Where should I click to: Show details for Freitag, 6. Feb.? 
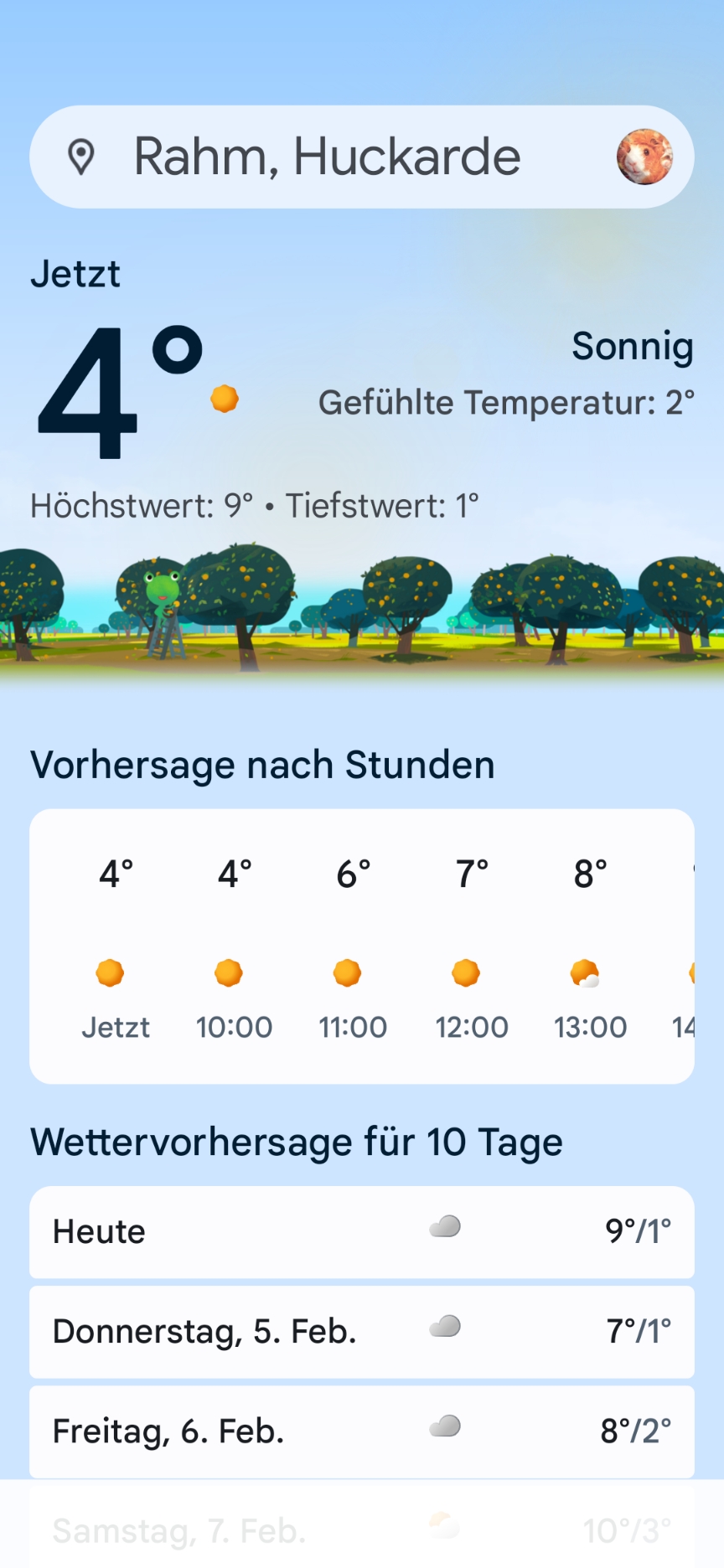click(x=361, y=1431)
